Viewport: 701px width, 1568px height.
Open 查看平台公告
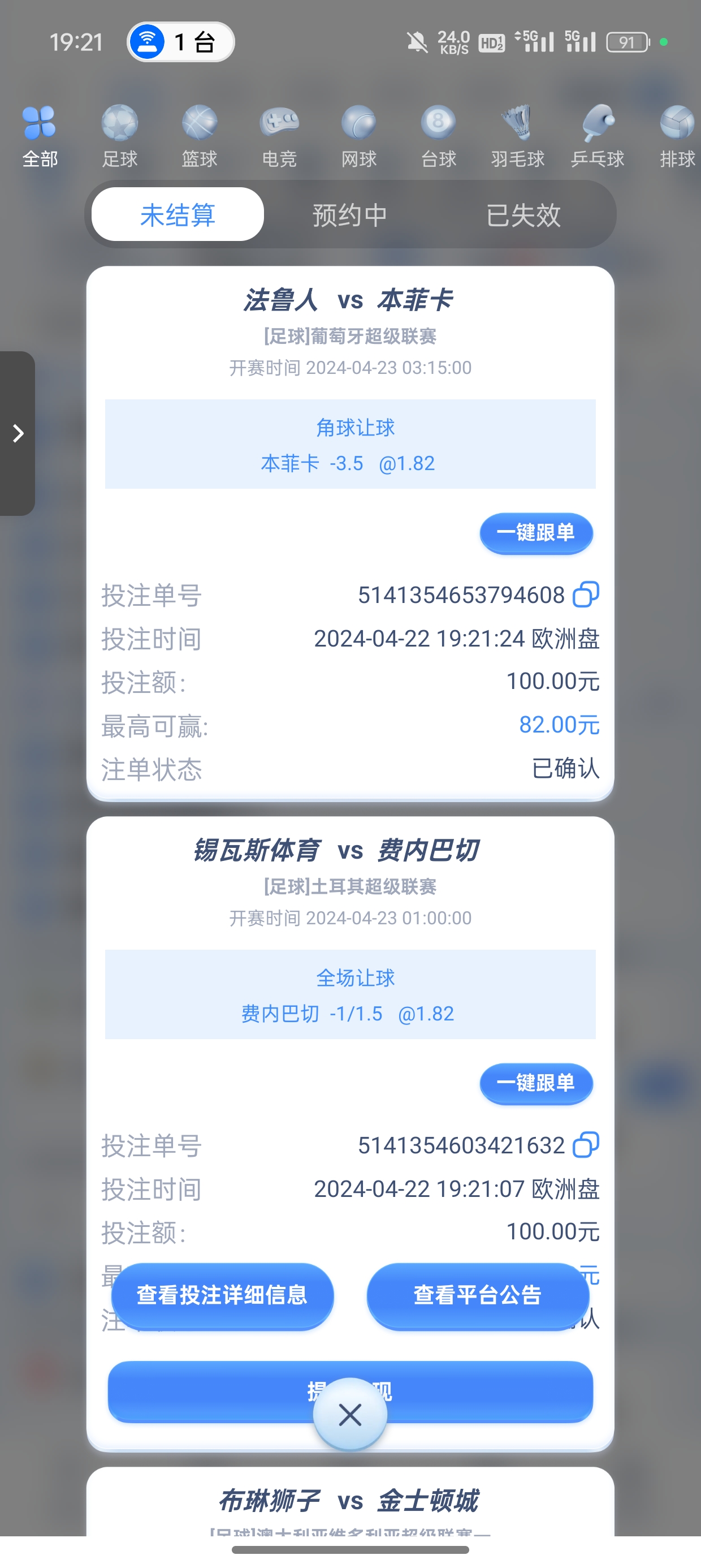pos(478,1295)
